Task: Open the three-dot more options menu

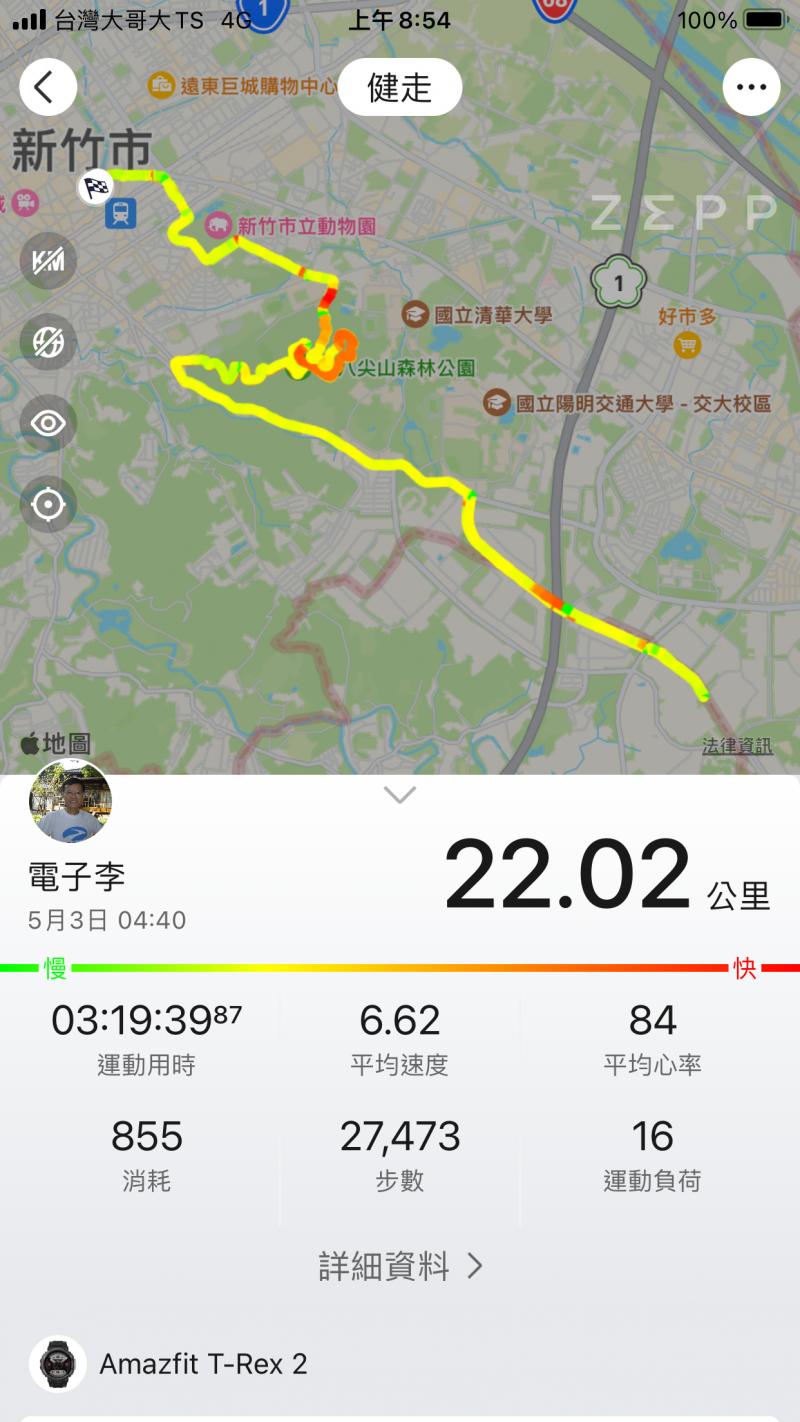Action: point(751,88)
